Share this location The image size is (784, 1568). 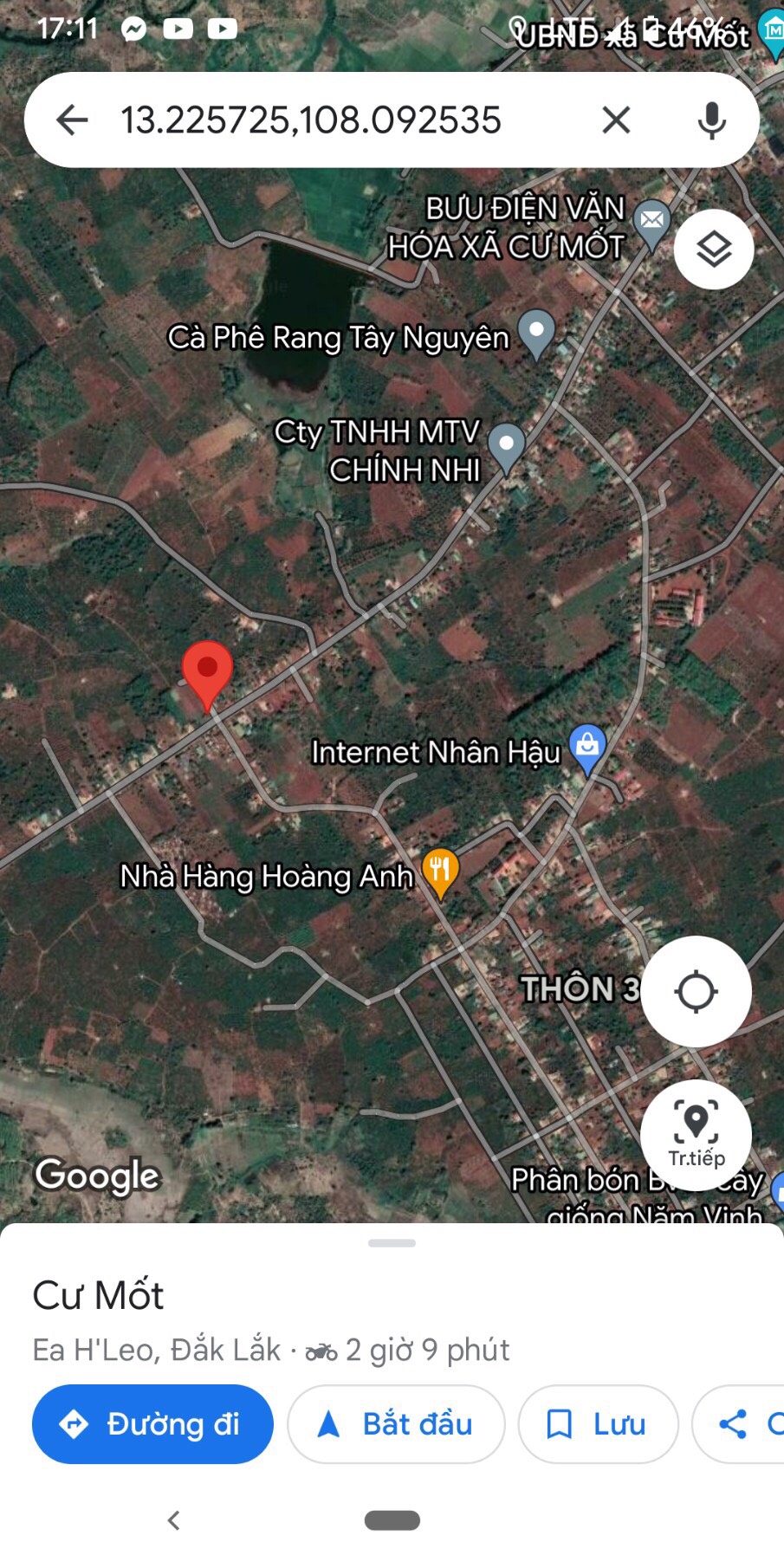click(x=738, y=1424)
